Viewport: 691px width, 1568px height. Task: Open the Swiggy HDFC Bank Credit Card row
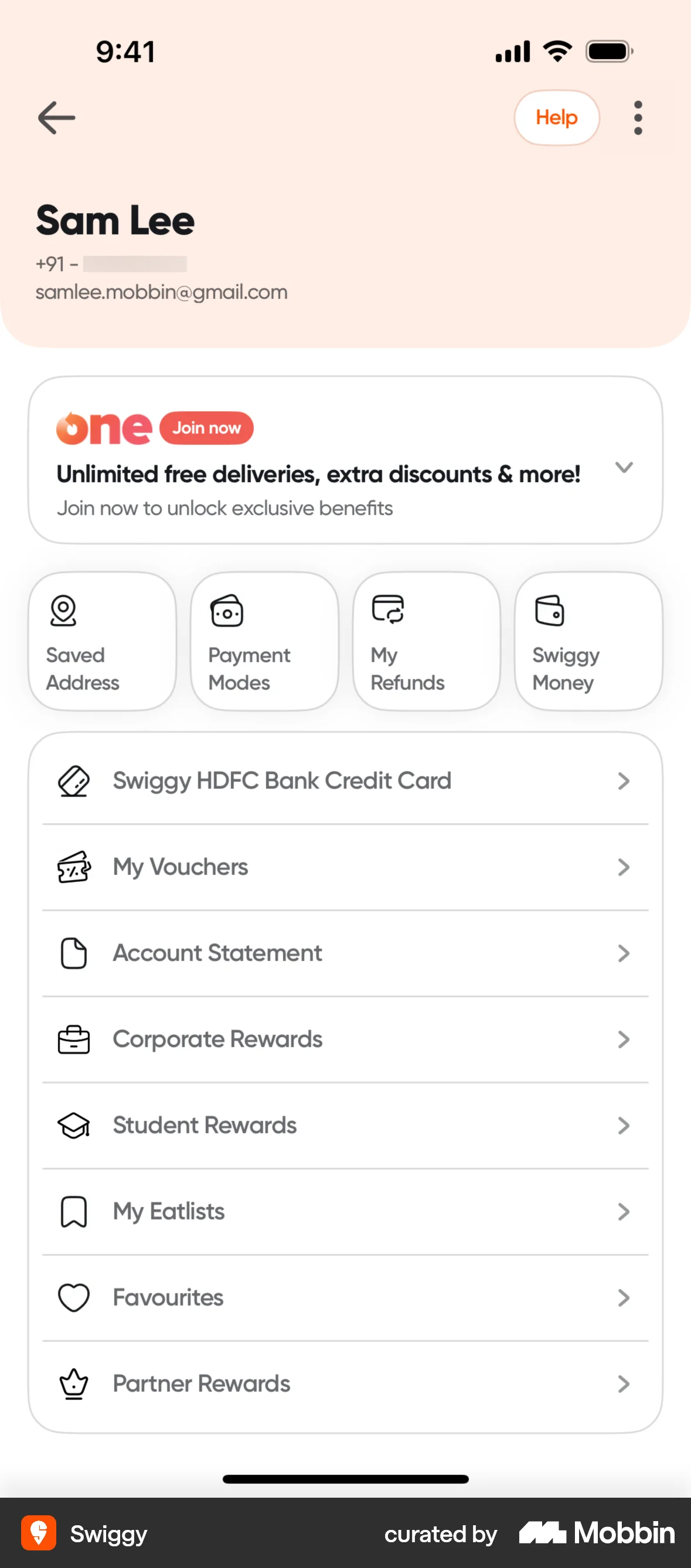(x=282, y=780)
